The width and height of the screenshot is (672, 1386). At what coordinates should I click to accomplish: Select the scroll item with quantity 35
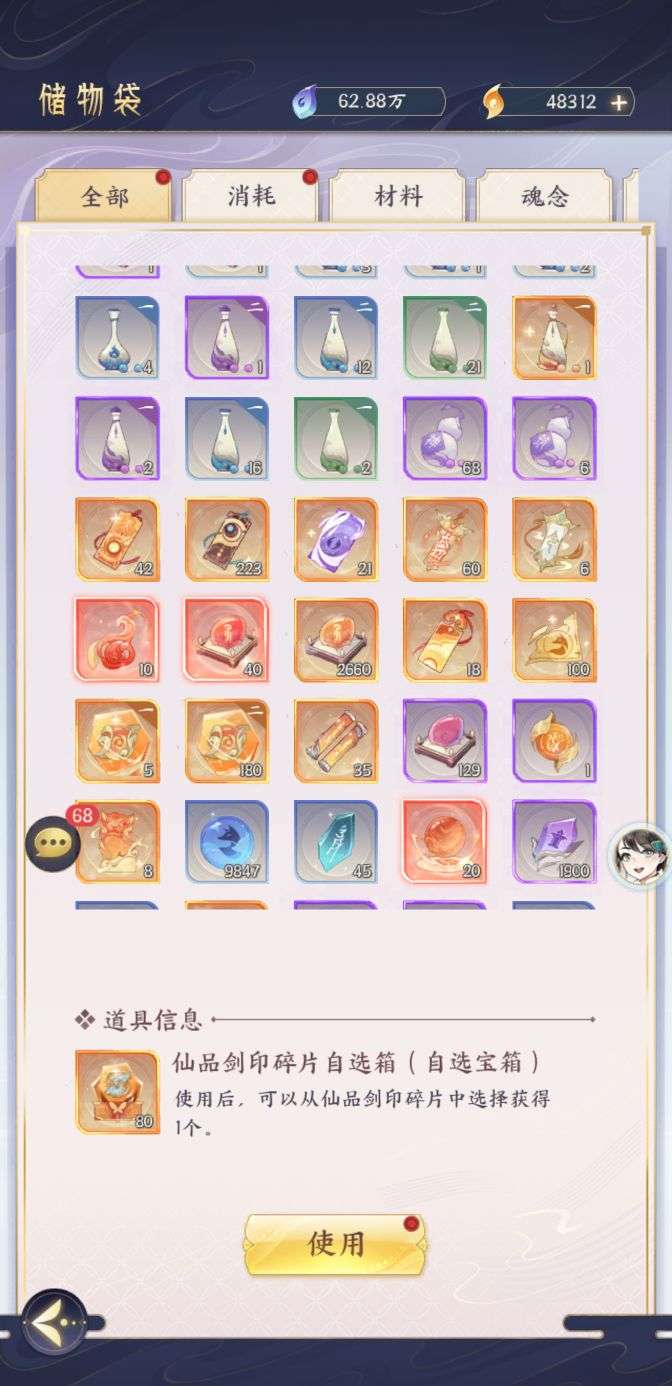[x=336, y=740]
